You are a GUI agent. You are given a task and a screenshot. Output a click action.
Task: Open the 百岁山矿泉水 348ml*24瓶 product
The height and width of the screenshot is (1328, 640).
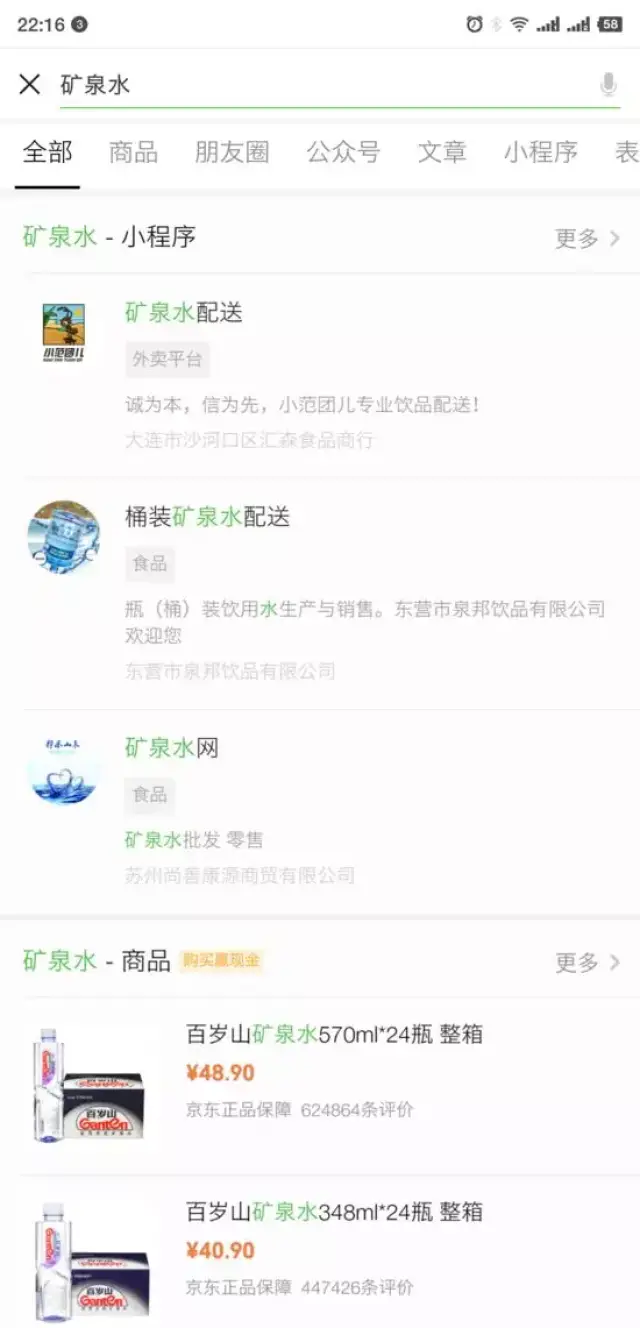pyautogui.click(x=320, y=1250)
